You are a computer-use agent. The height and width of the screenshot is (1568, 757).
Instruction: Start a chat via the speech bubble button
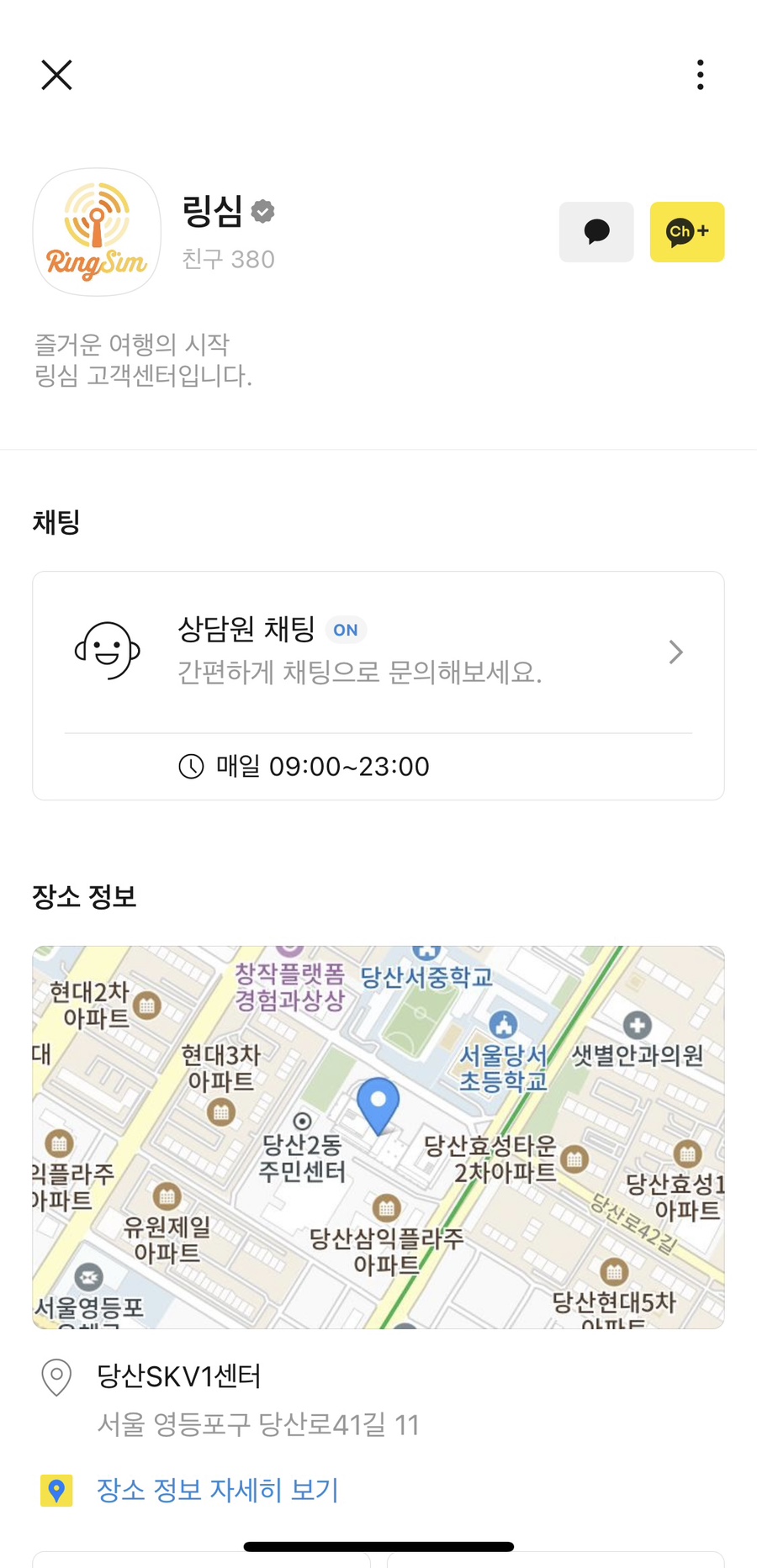pyautogui.click(x=596, y=232)
